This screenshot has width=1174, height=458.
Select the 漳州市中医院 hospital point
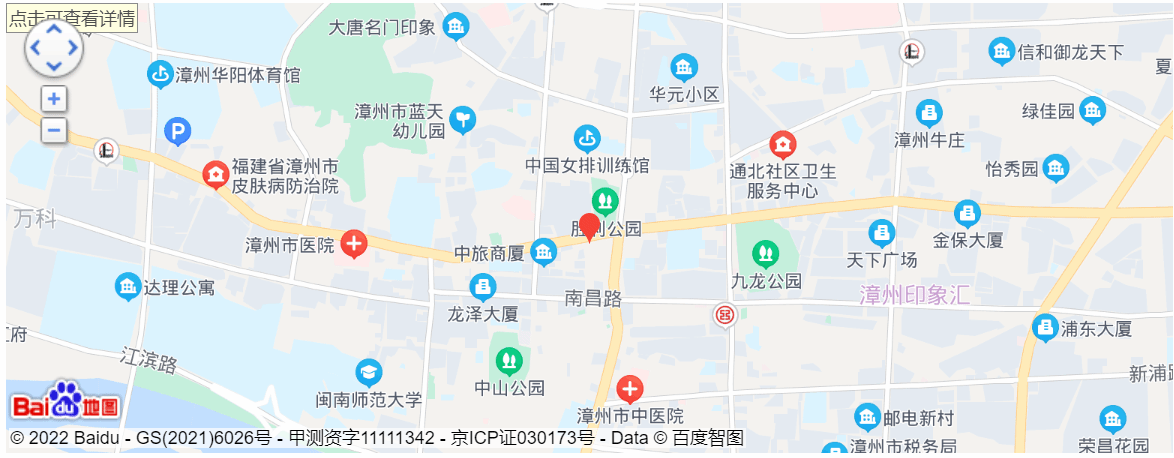tap(629, 389)
